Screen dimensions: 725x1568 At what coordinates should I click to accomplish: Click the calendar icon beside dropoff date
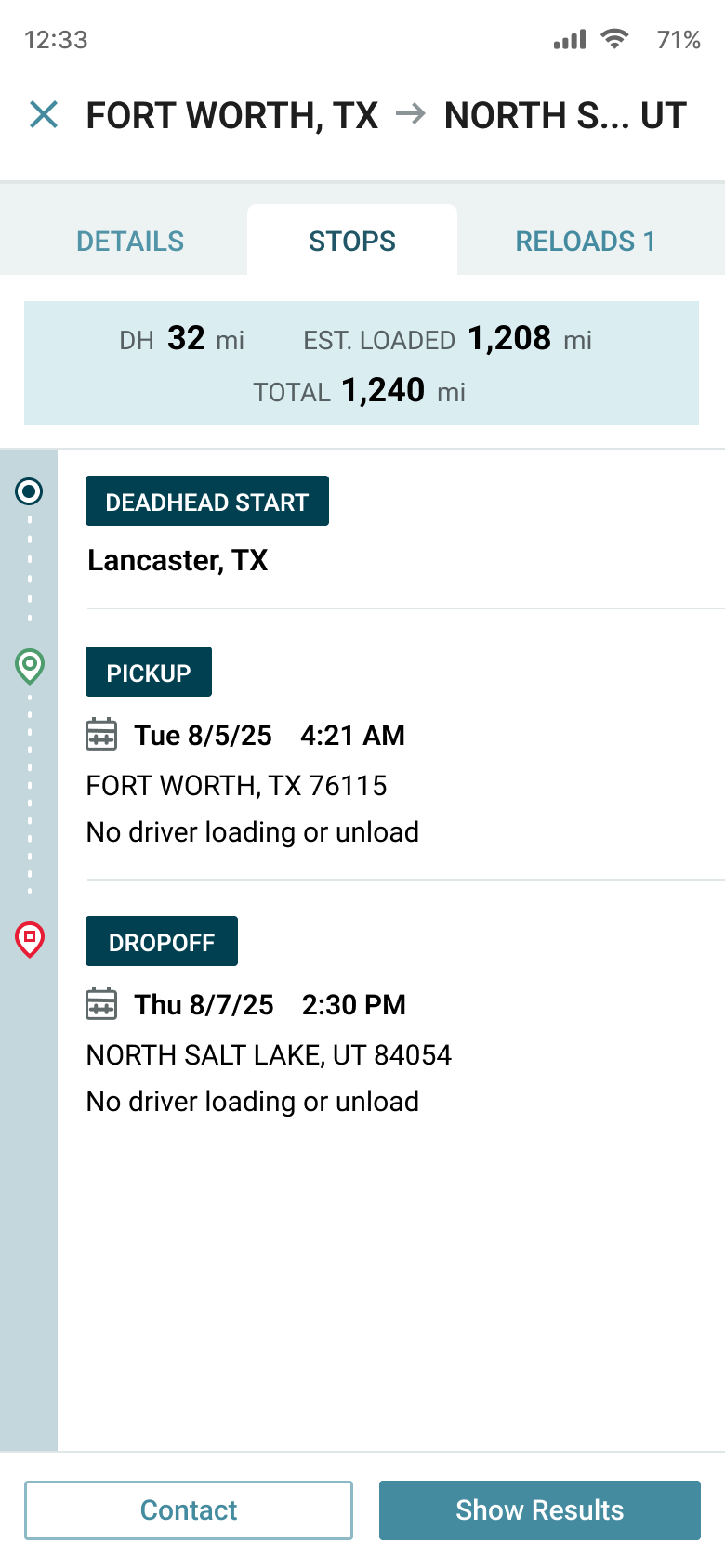point(101,1003)
